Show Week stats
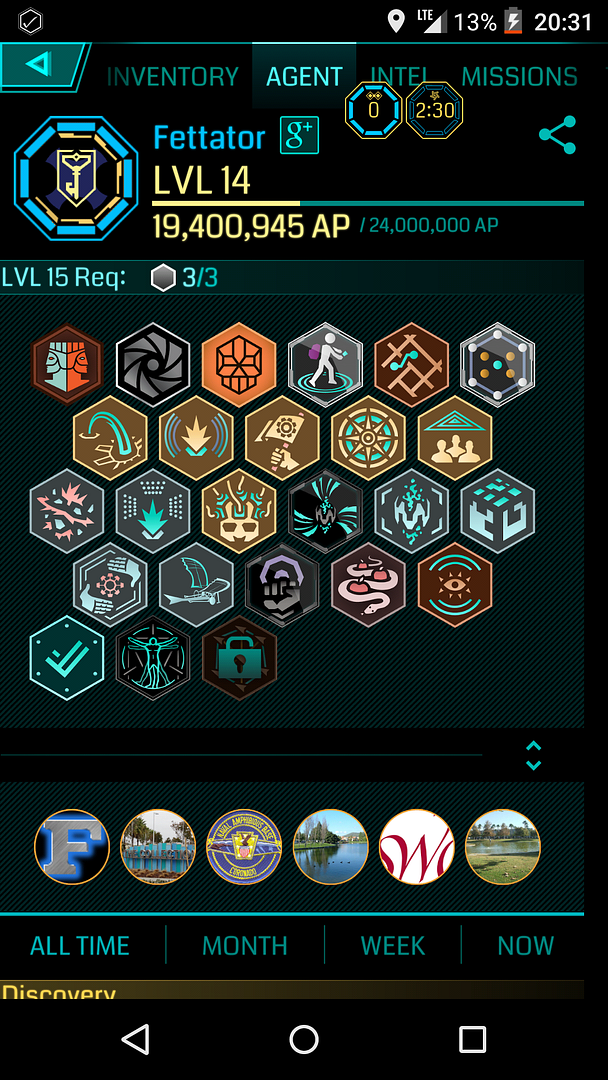This screenshot has height=1080, width=608. point(392,946)
